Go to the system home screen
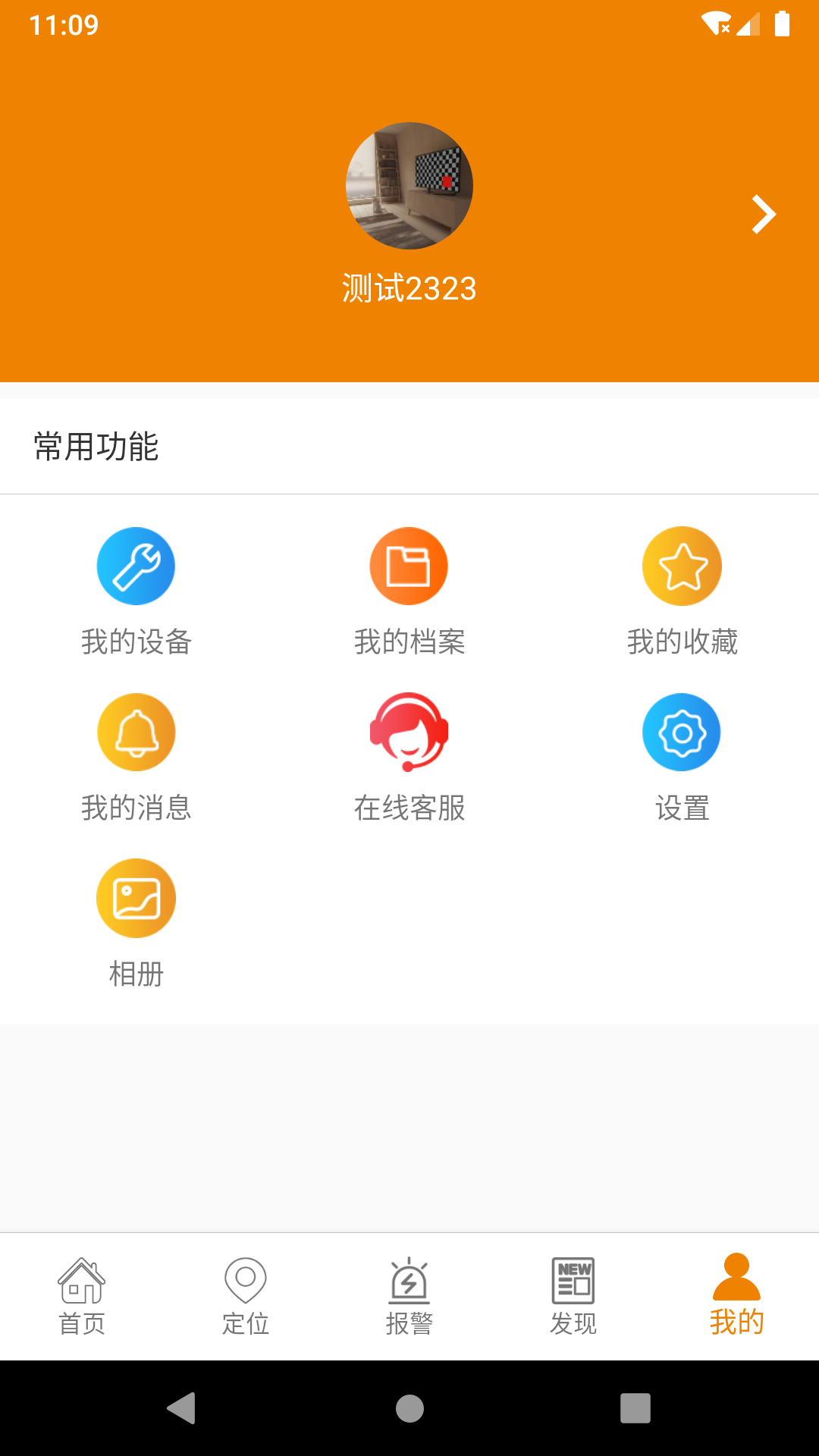This screenshot has width=819, height=1456. [409, 1408]
